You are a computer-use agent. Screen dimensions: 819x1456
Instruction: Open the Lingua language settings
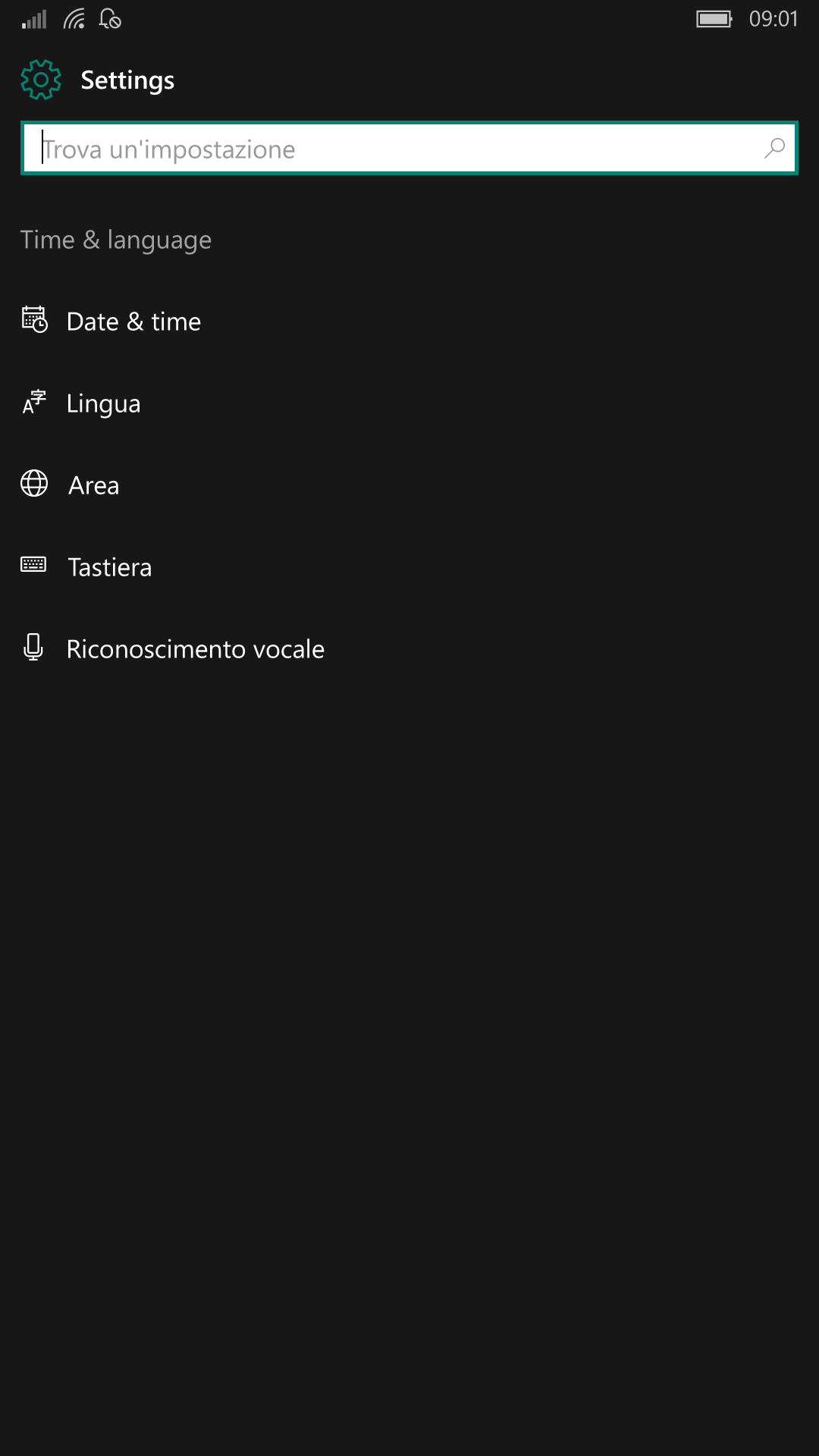[409, 403]
